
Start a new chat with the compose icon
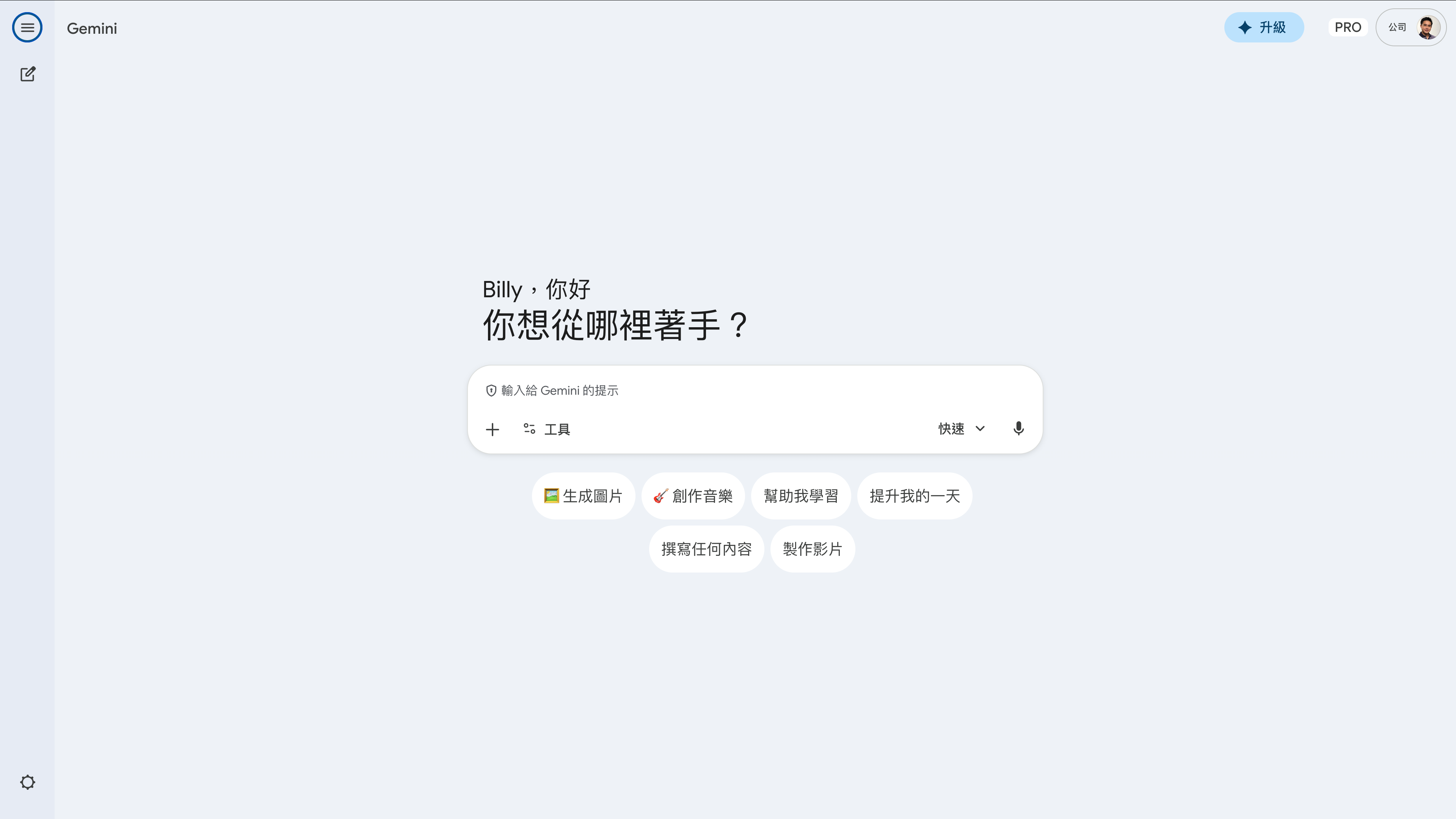(28, 74)
